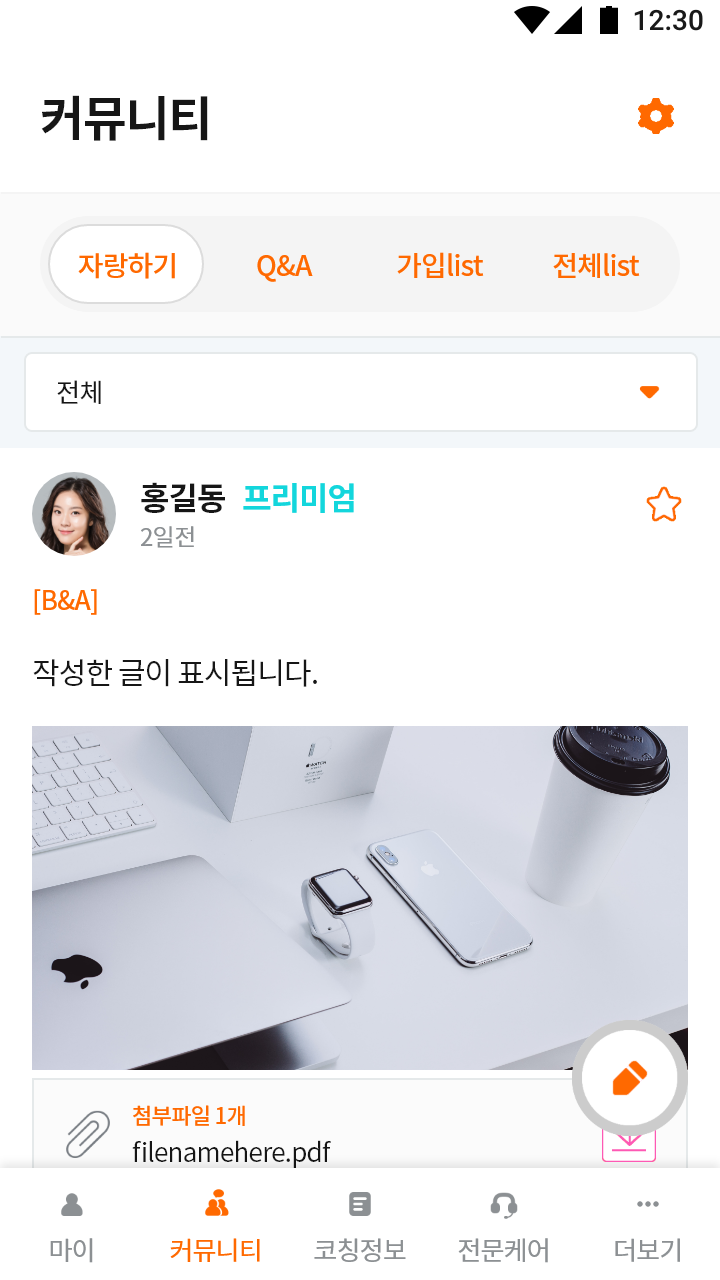Switch to the 가입list tab
Screen dimensions: 720x1280
coord(440,266)
